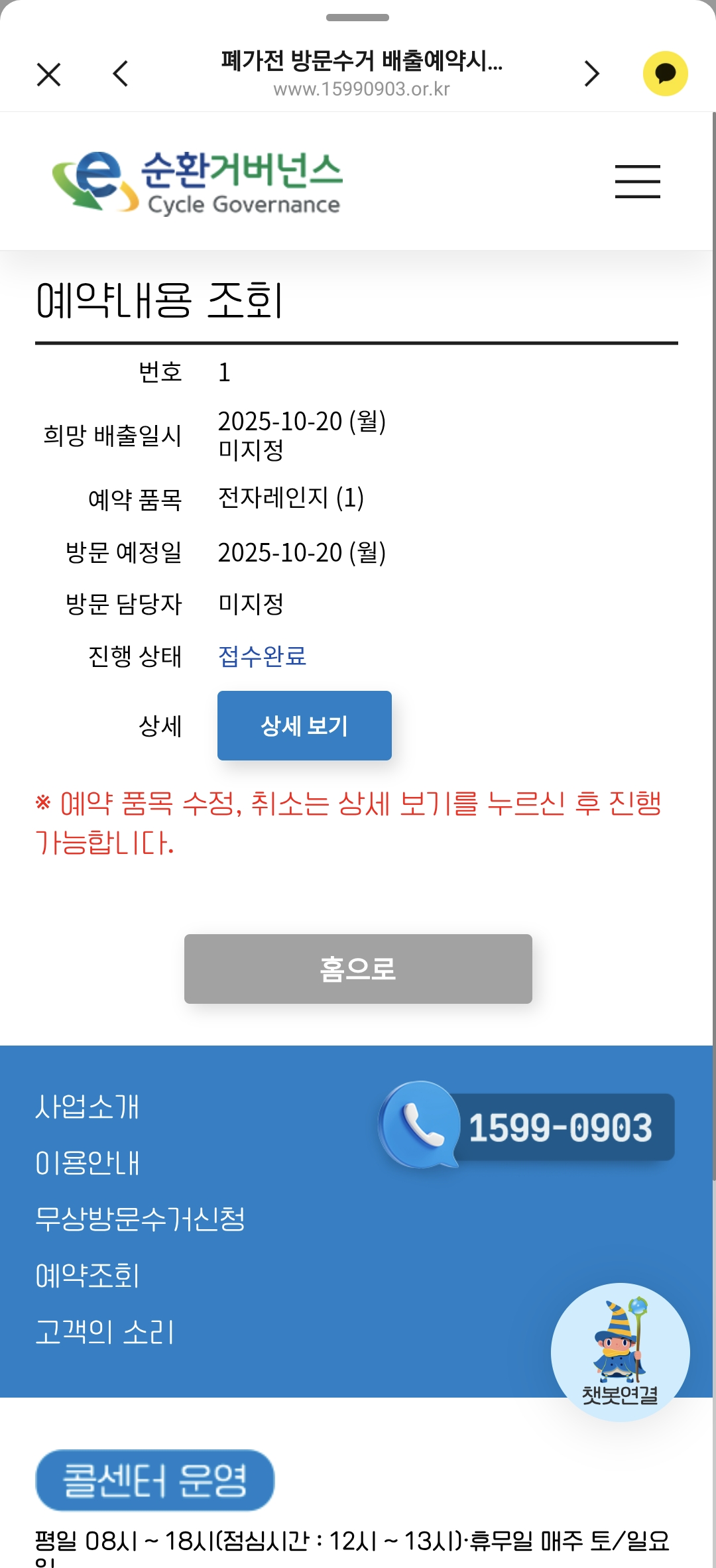Go back to the previous page
The image size is (716, 1568).
121,74
